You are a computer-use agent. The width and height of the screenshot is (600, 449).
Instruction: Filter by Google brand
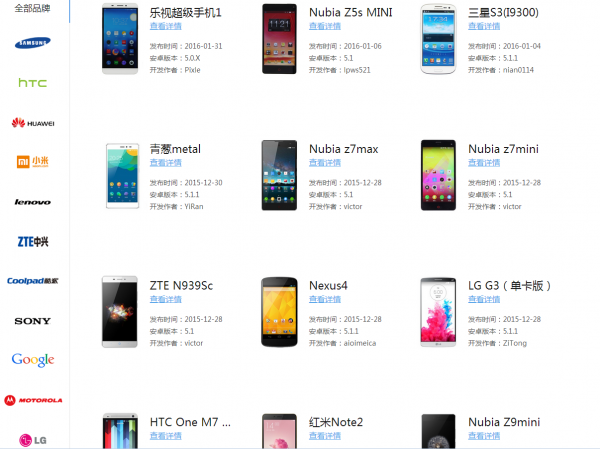tap(33, 360)
